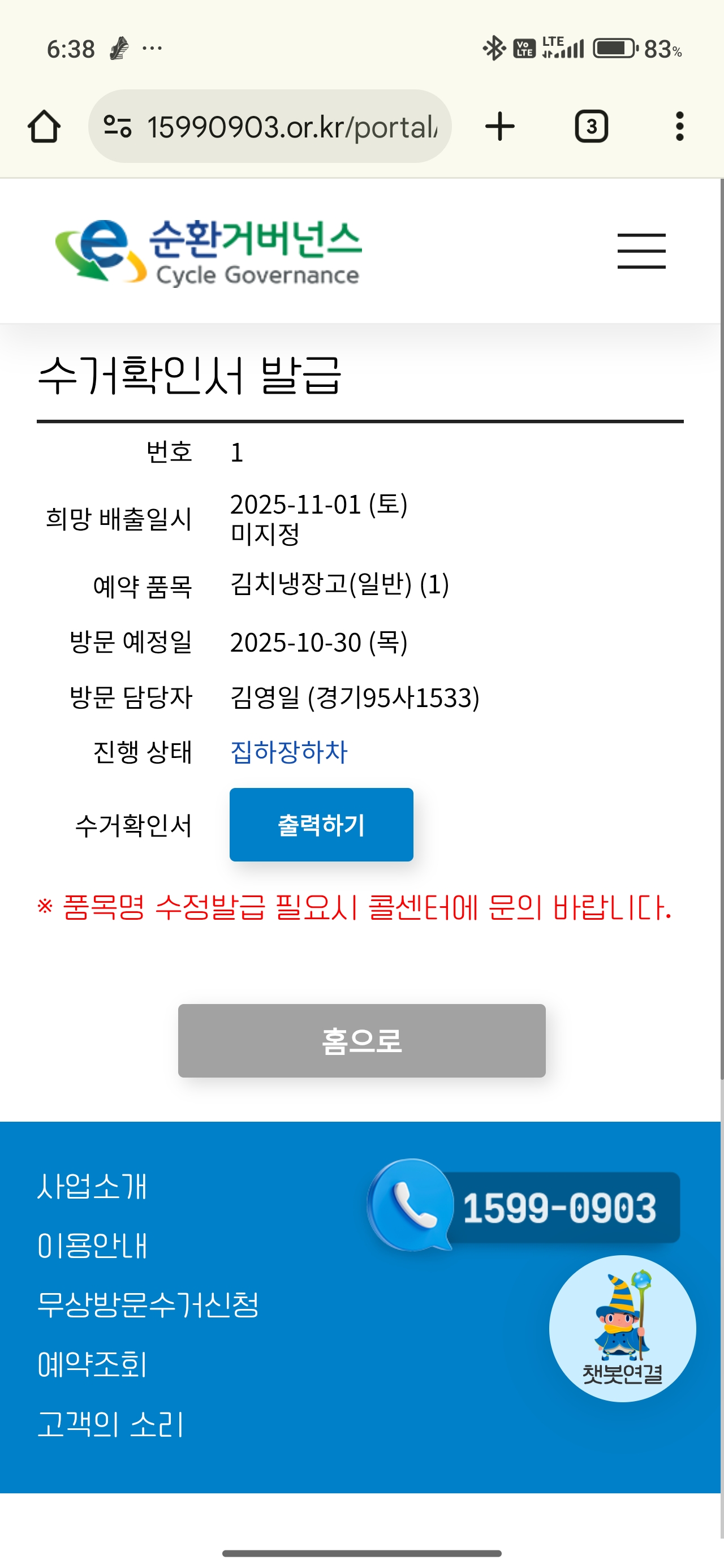Open the browser overflow menu
The height and width of the screenshot is (1568, 724).
click(x=679, y=127)
